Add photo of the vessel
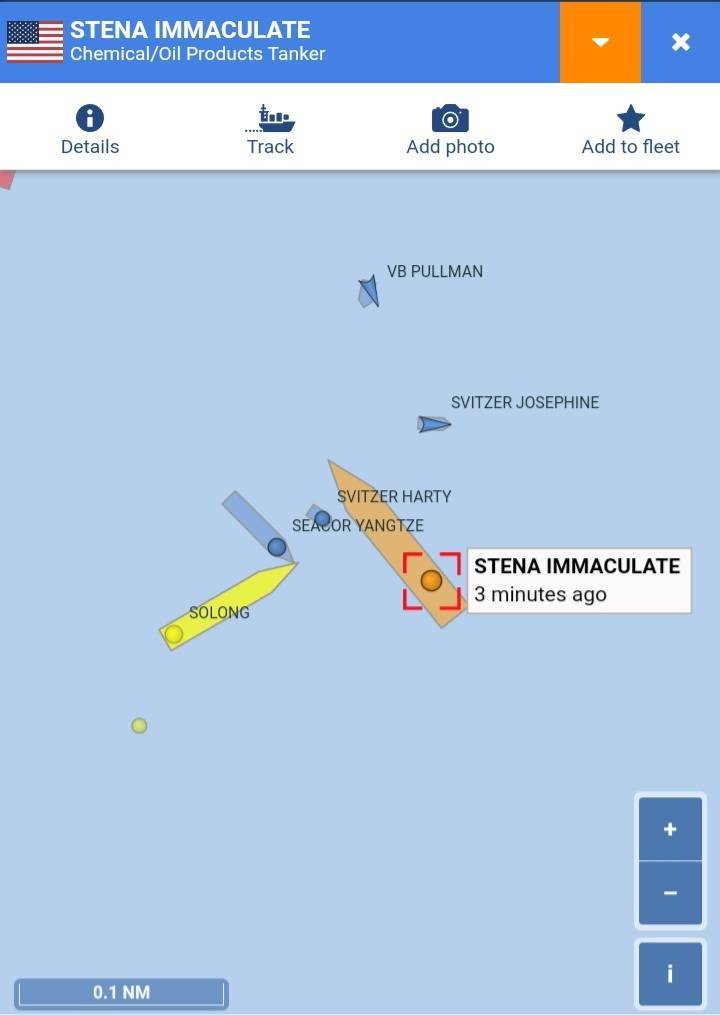 click(450, 130)
